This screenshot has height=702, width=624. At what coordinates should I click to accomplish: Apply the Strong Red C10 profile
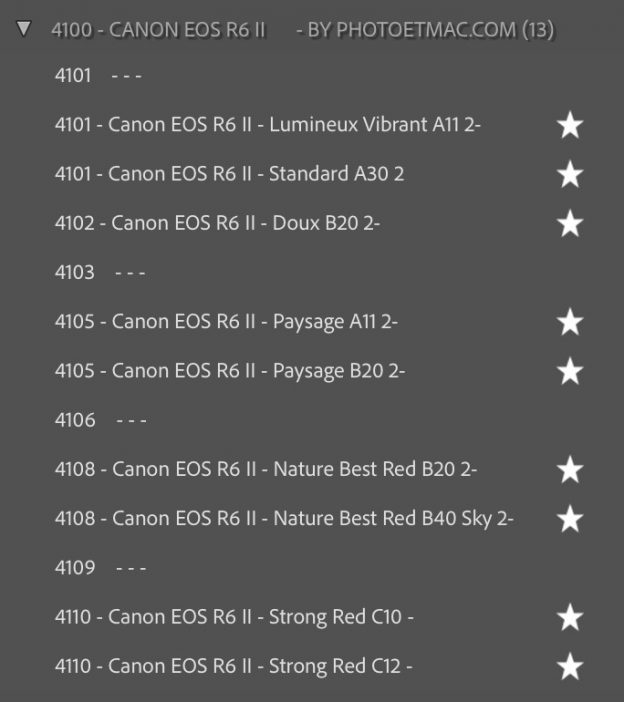(x=234, y=617)
